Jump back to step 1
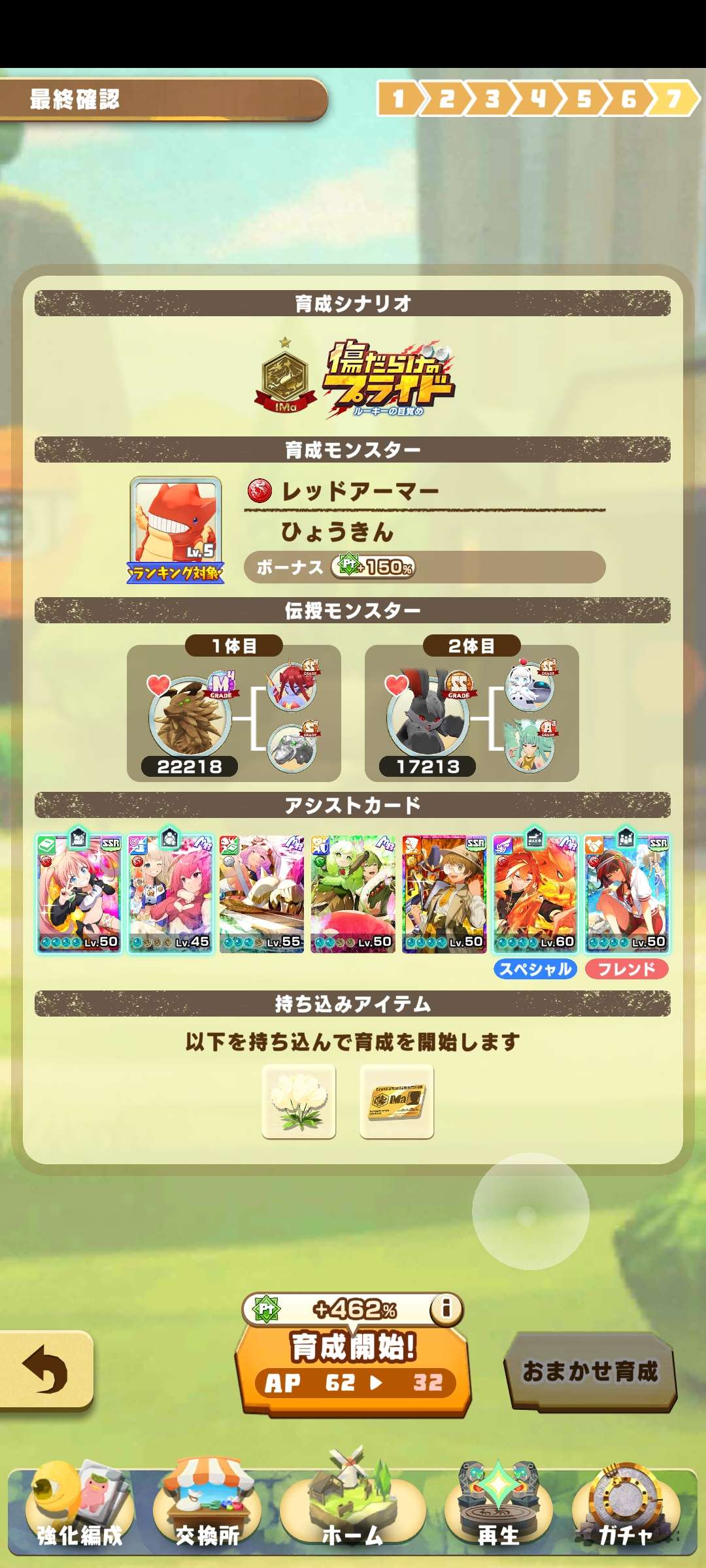706x1568 pixels. [397, 99]
